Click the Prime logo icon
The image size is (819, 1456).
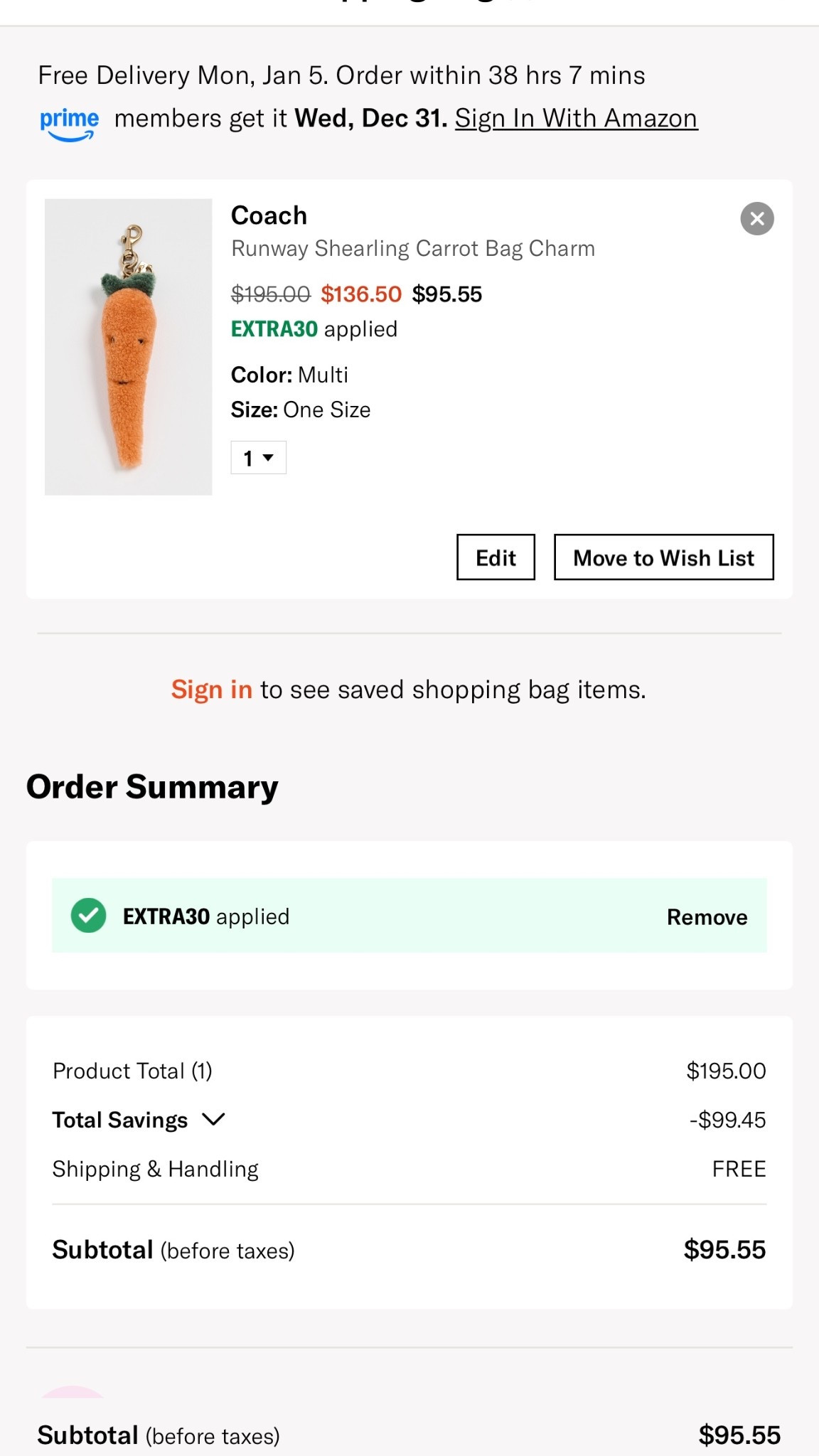tap(69, 121)
